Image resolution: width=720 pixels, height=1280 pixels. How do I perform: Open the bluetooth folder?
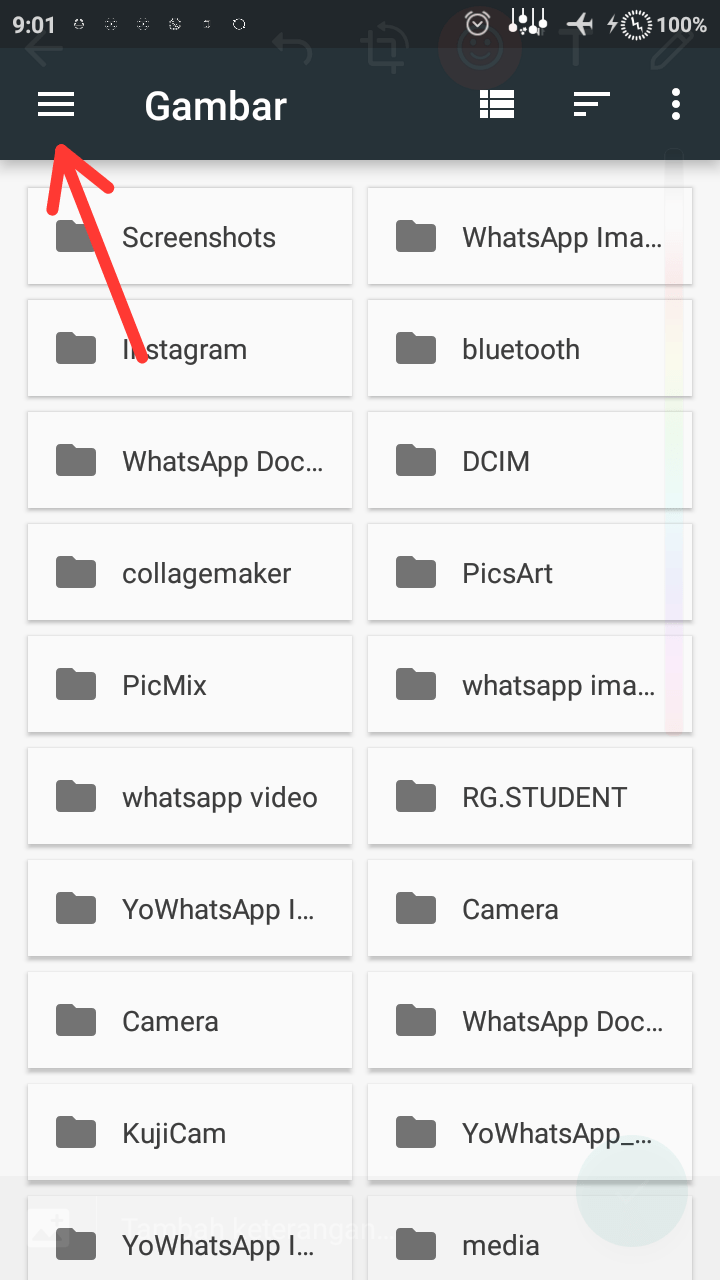[530, 349]
